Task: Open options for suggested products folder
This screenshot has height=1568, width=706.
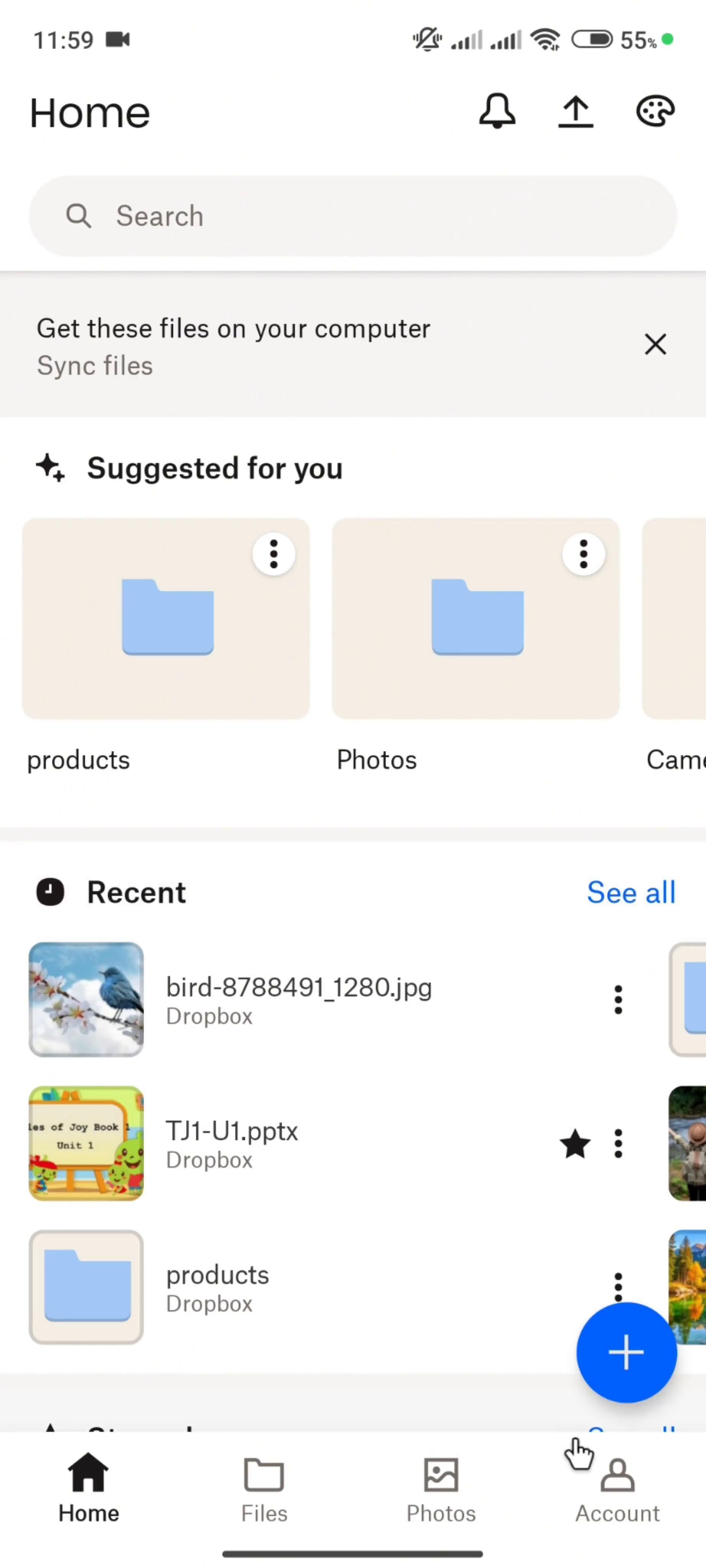Action: click(x=274, y=554)
